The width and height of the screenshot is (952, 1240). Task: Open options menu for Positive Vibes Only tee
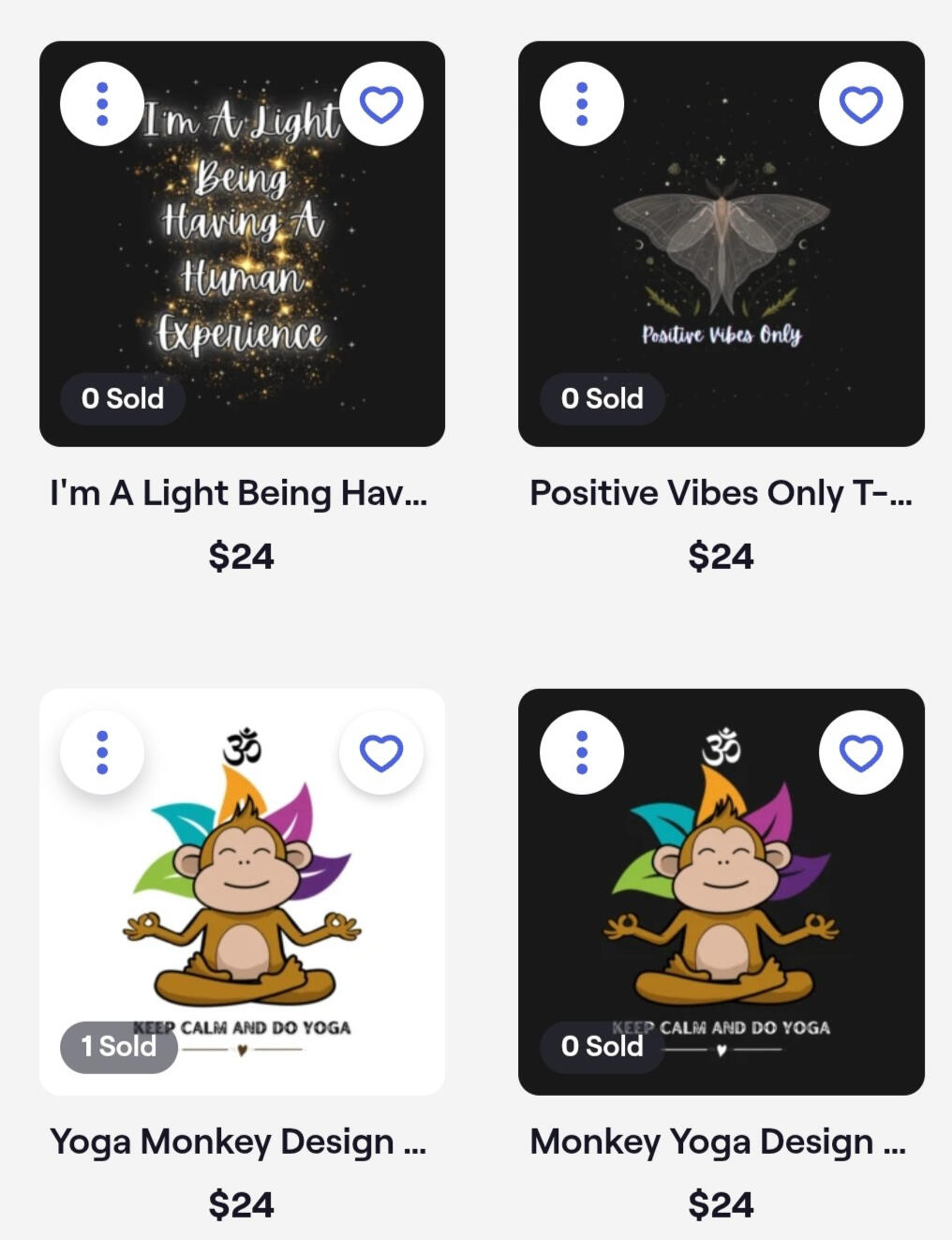tap(582, 104)
